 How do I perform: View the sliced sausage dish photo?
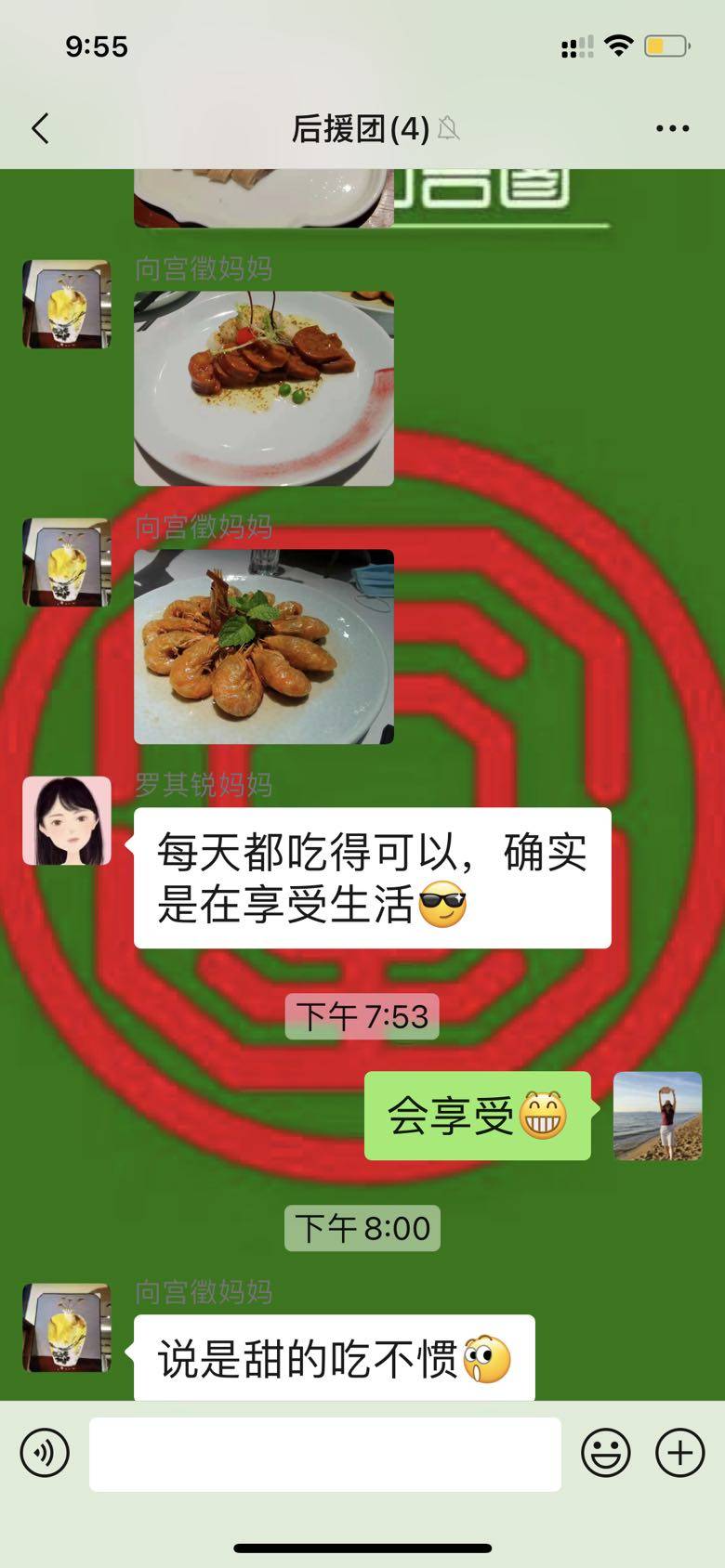tap(264, 388)
